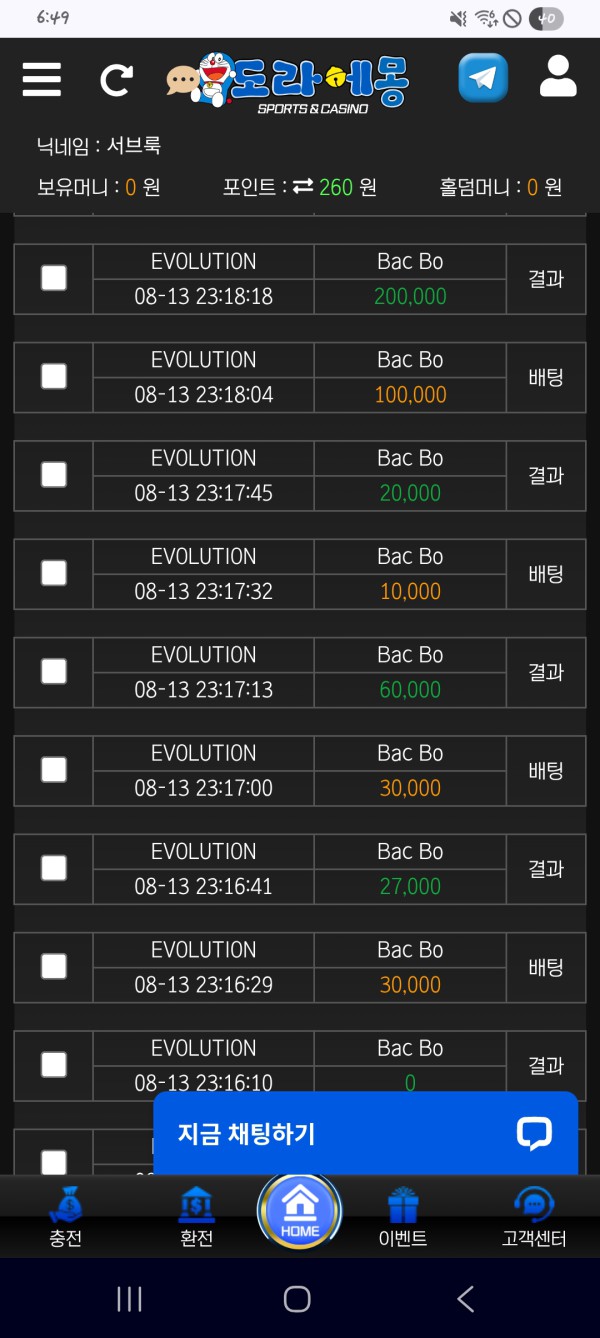Start live chat via 지금 채팅하기
Screen dimensions: 600x1338
[x=365, y=1133]
